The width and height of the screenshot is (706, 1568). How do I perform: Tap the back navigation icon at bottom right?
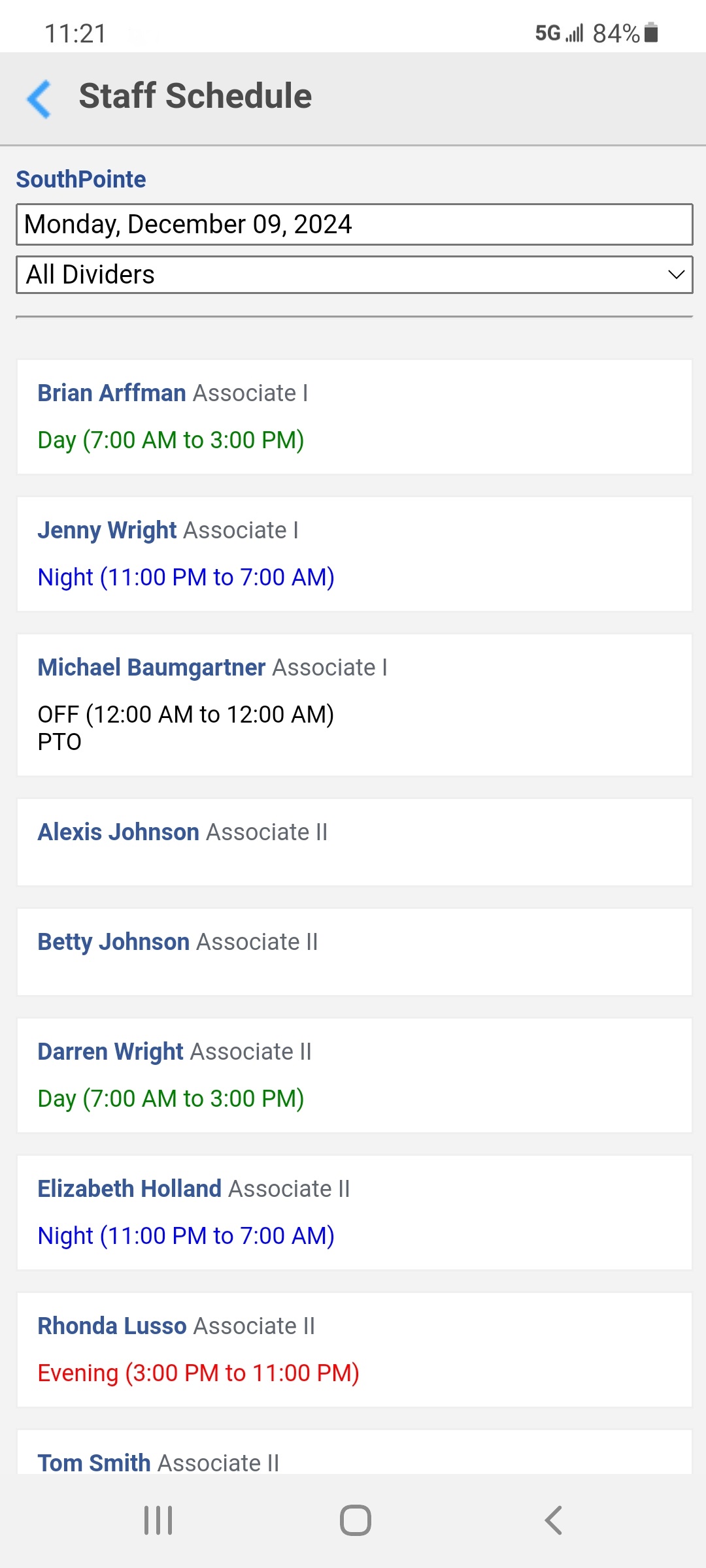(553, 1519)
